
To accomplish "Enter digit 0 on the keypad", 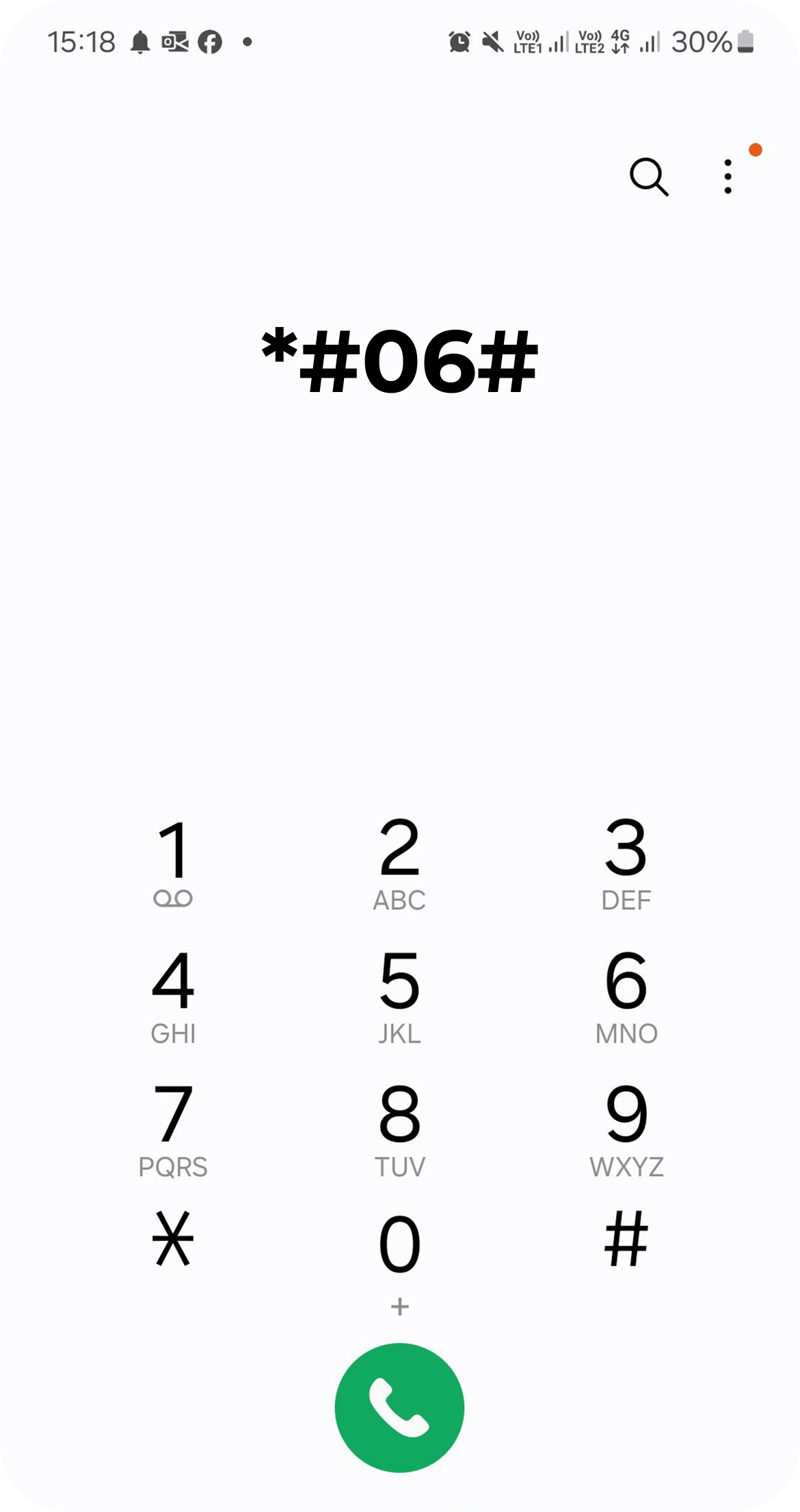I will click(x=399, y=1255).
